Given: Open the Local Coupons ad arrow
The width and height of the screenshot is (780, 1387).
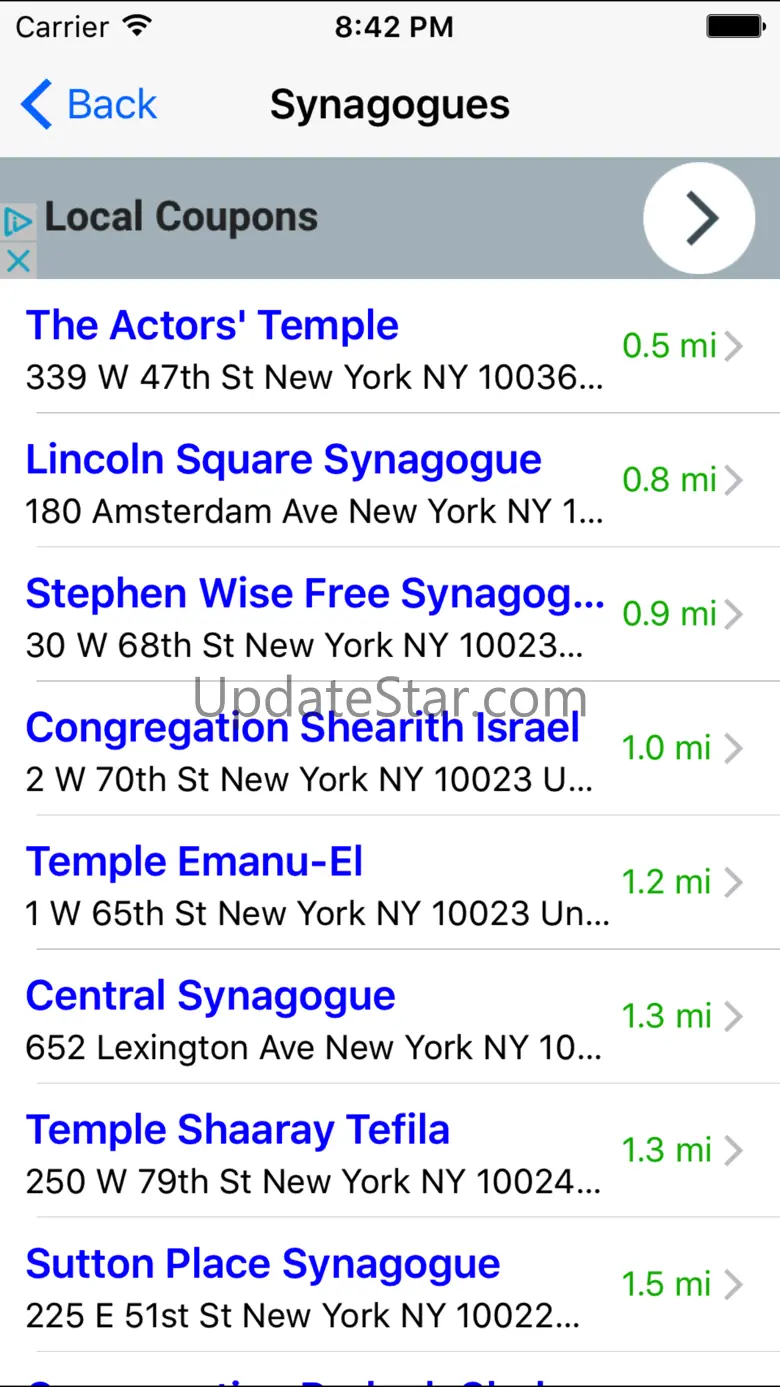Looking at the screenshot, I should pyautogui.click(x=698, y=218).
